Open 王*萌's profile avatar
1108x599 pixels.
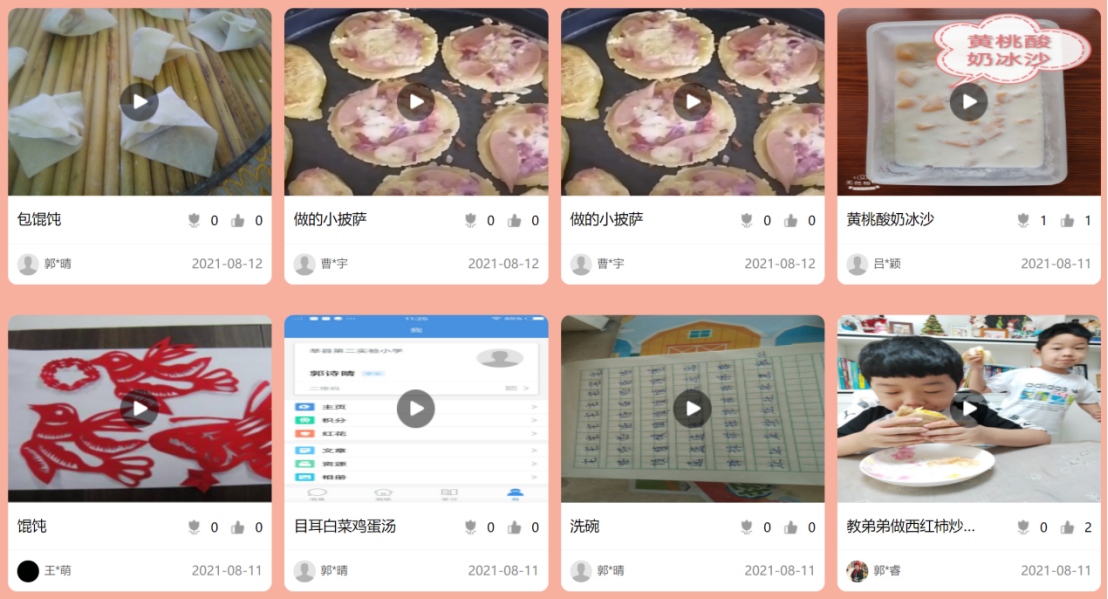pyautogui.click(x=28, y=571)
